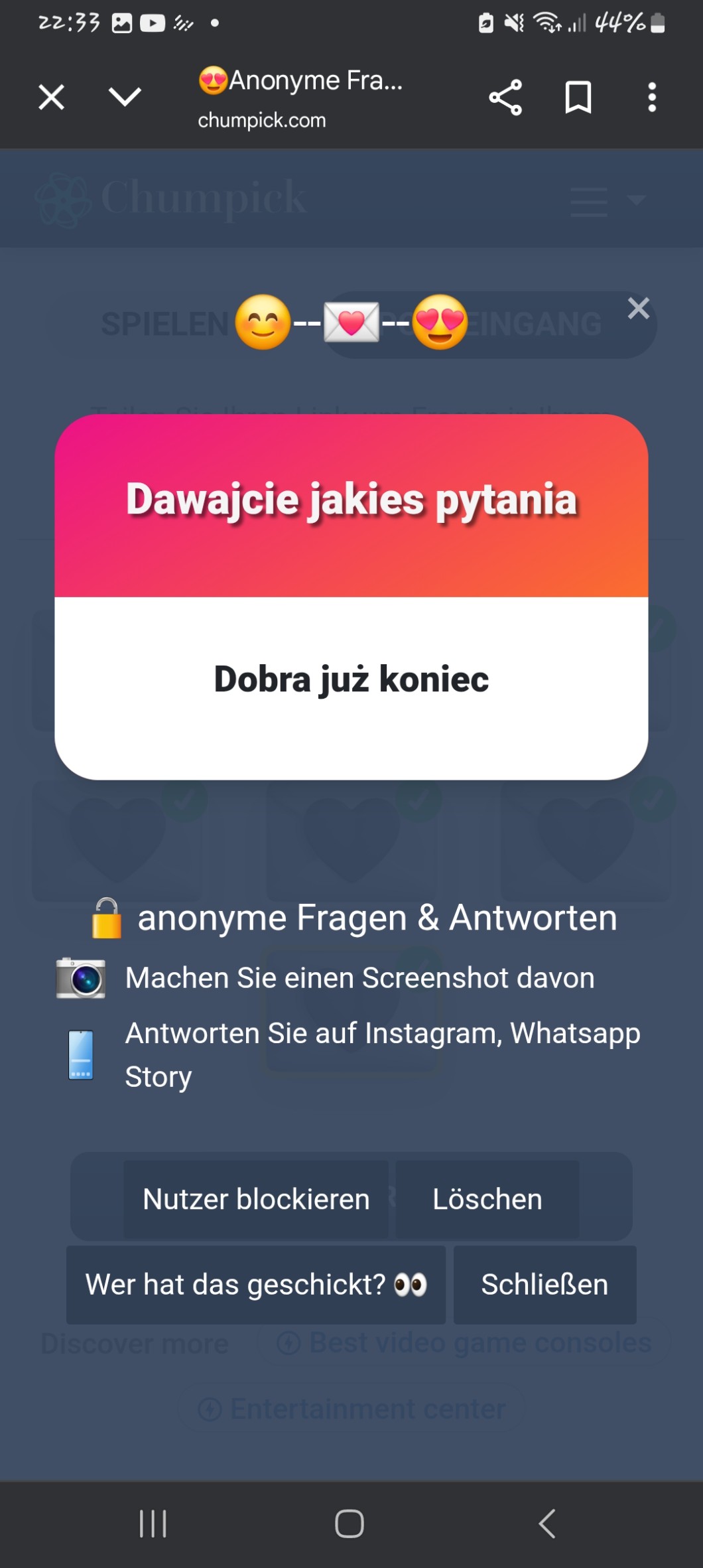703x1568 pixels.
Task: Tap Schließen to close the dialog
Action: [x=544, y=1285]
